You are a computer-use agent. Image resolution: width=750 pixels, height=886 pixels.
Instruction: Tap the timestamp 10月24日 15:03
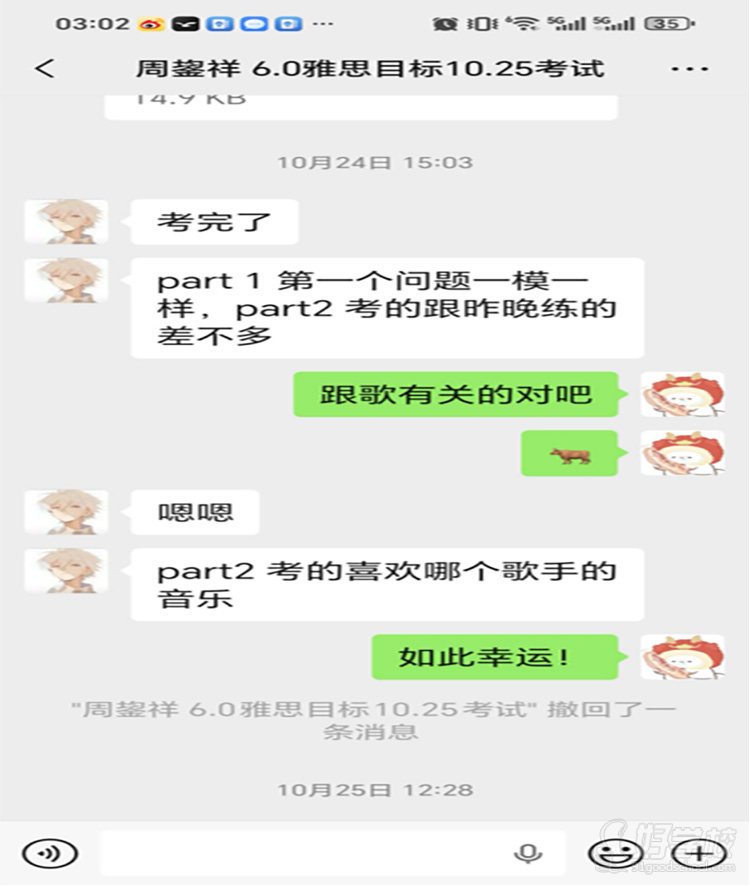[375, 162]
